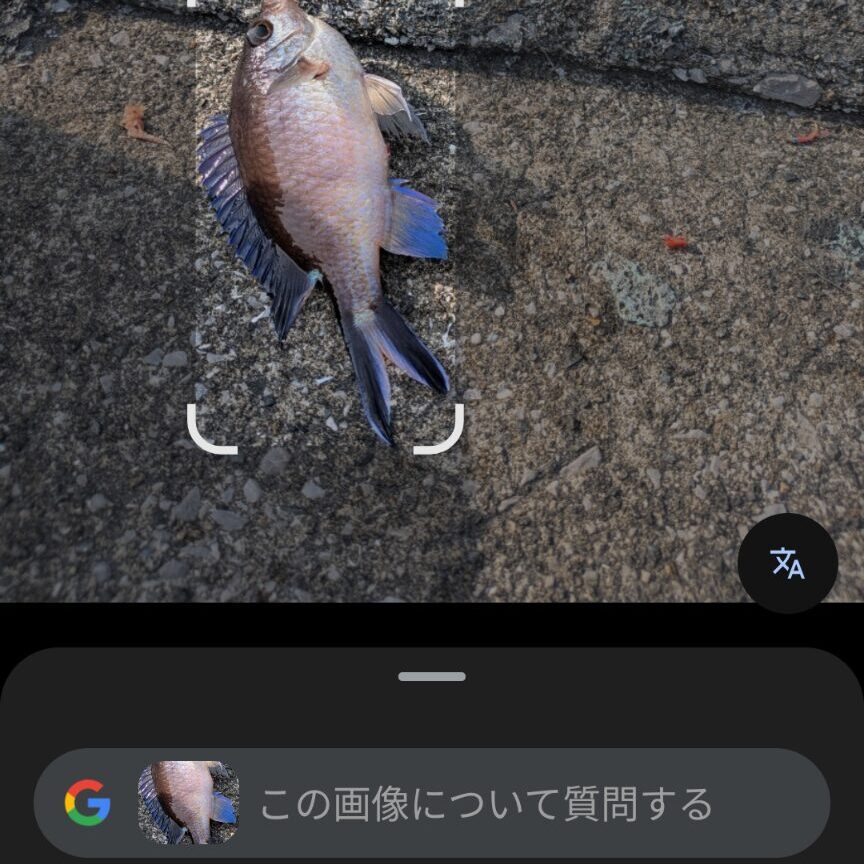Open the 'この画像について質問する' search field
This screenshot has height=864, width=864.
(x=486, y=804)
